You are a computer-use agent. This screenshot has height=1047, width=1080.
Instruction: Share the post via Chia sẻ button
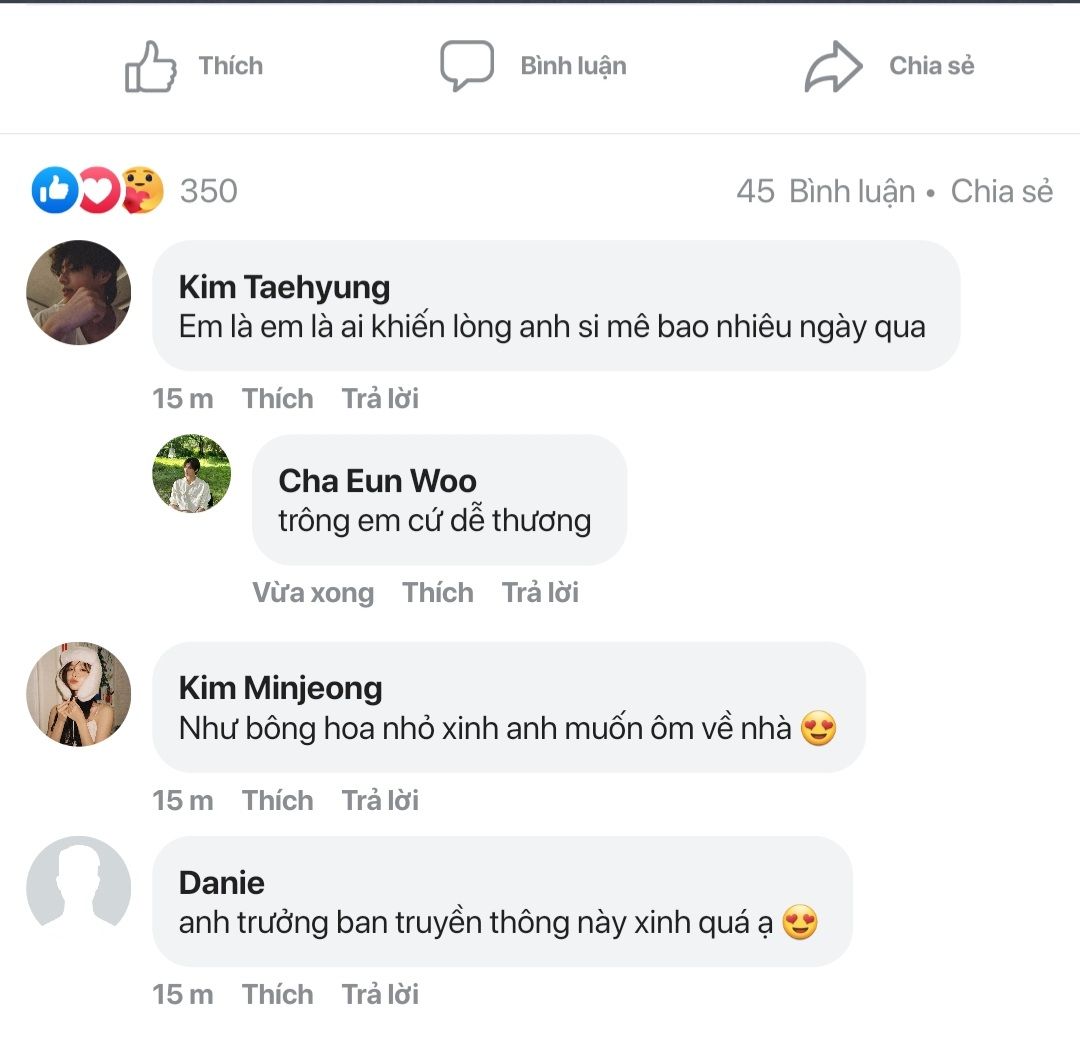[889, 66]
